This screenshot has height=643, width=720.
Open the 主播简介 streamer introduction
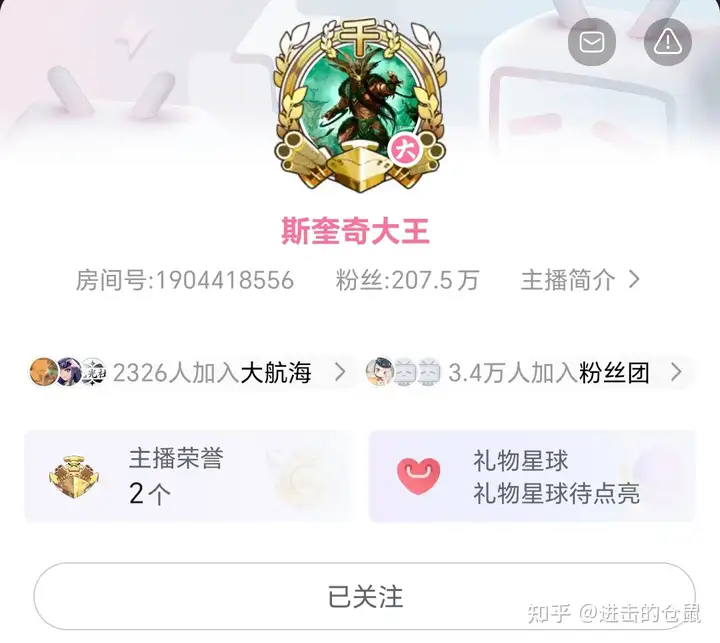580,280
